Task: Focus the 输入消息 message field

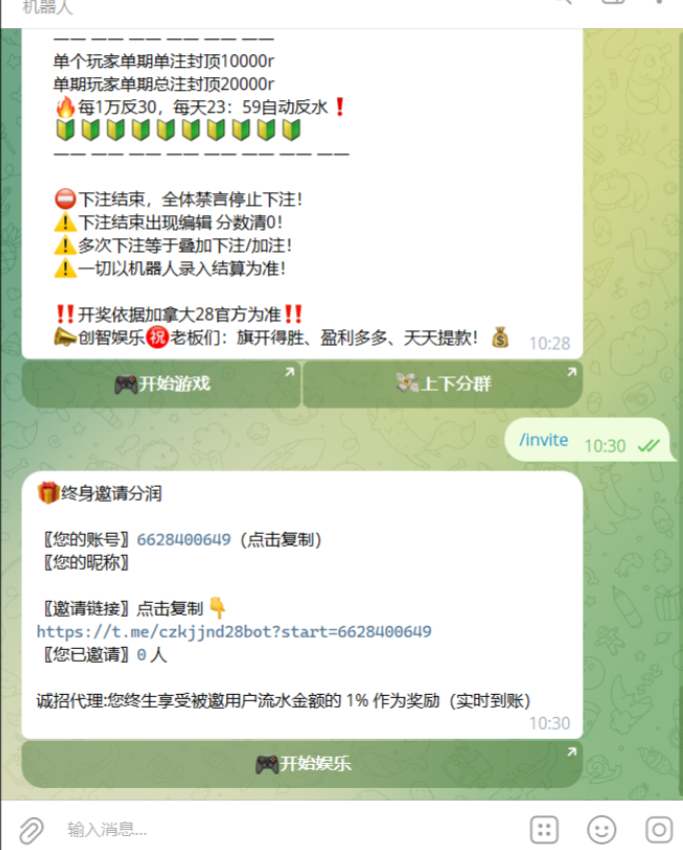Action: [280, 829]
